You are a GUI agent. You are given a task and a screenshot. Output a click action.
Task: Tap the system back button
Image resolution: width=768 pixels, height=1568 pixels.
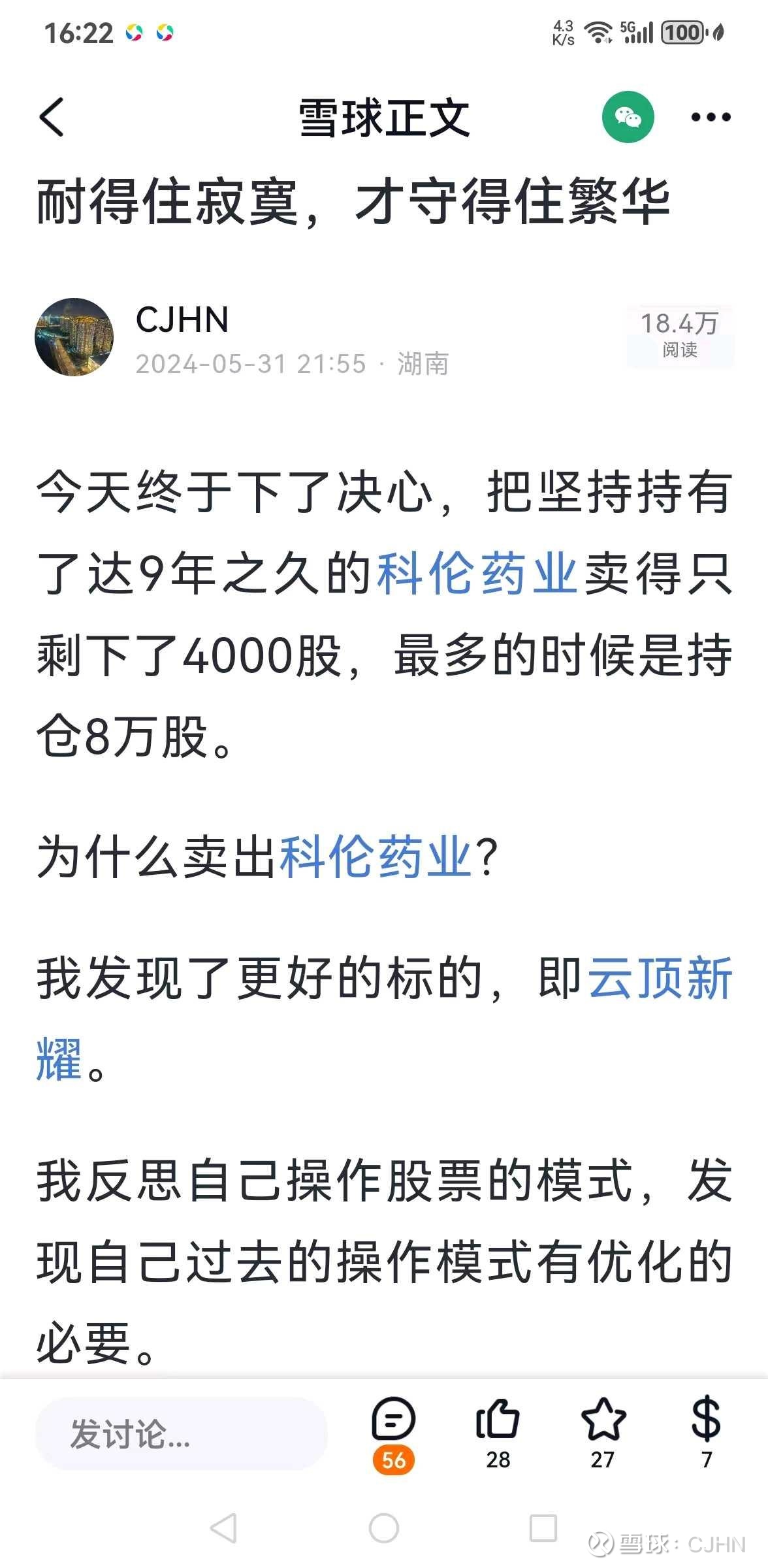tap(223, 1528)
